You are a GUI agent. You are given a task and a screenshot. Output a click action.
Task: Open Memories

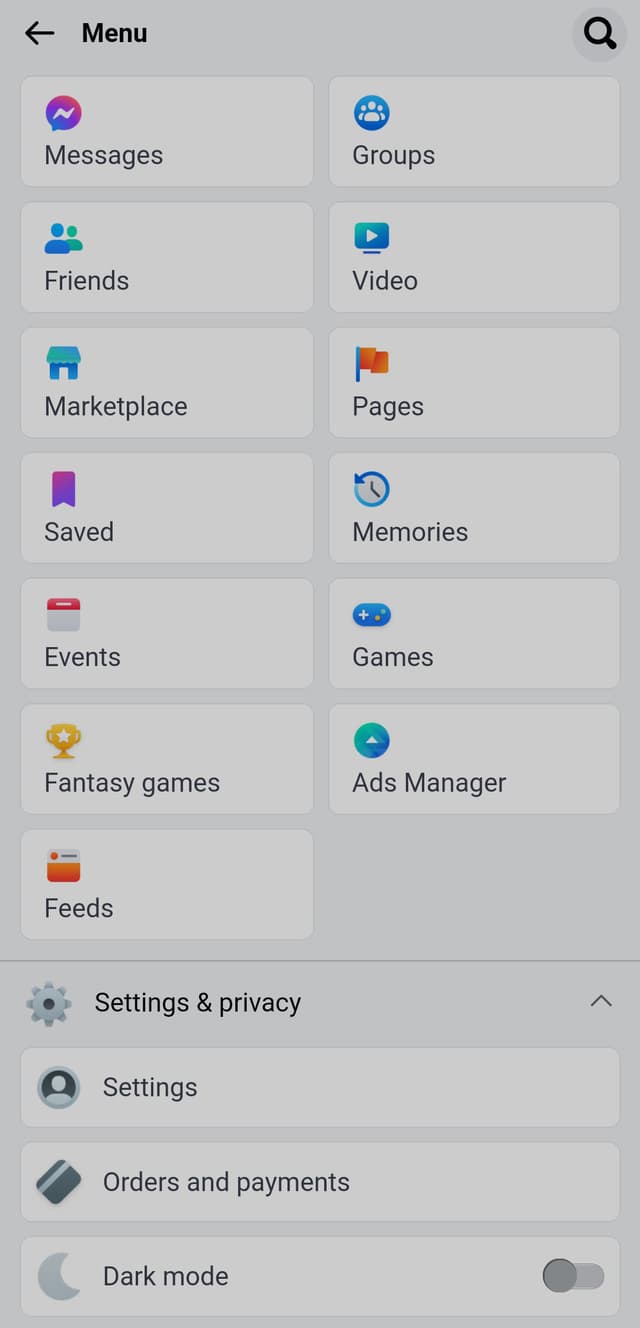[474, 508]
